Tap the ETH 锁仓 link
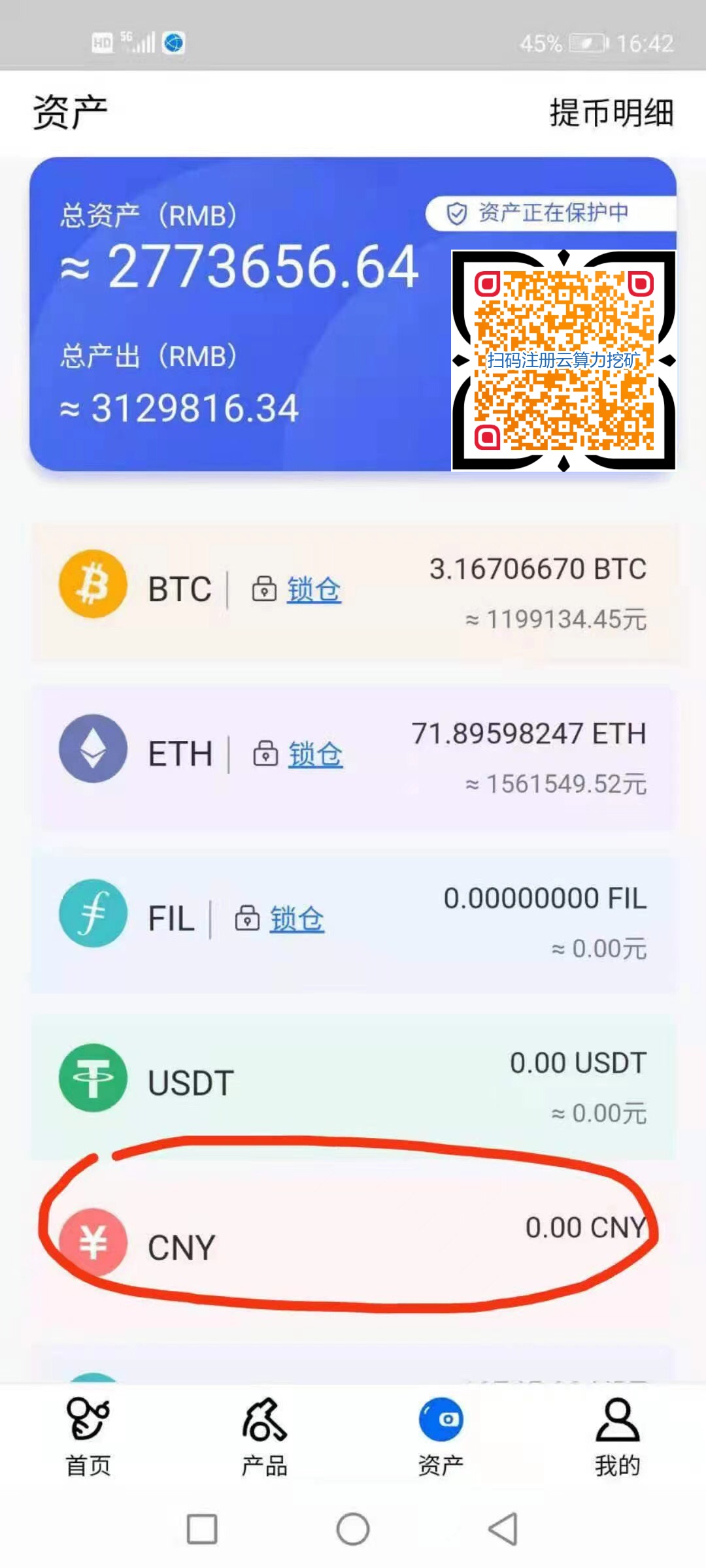This screenshot has height=1568, width=706. point(314,754)
